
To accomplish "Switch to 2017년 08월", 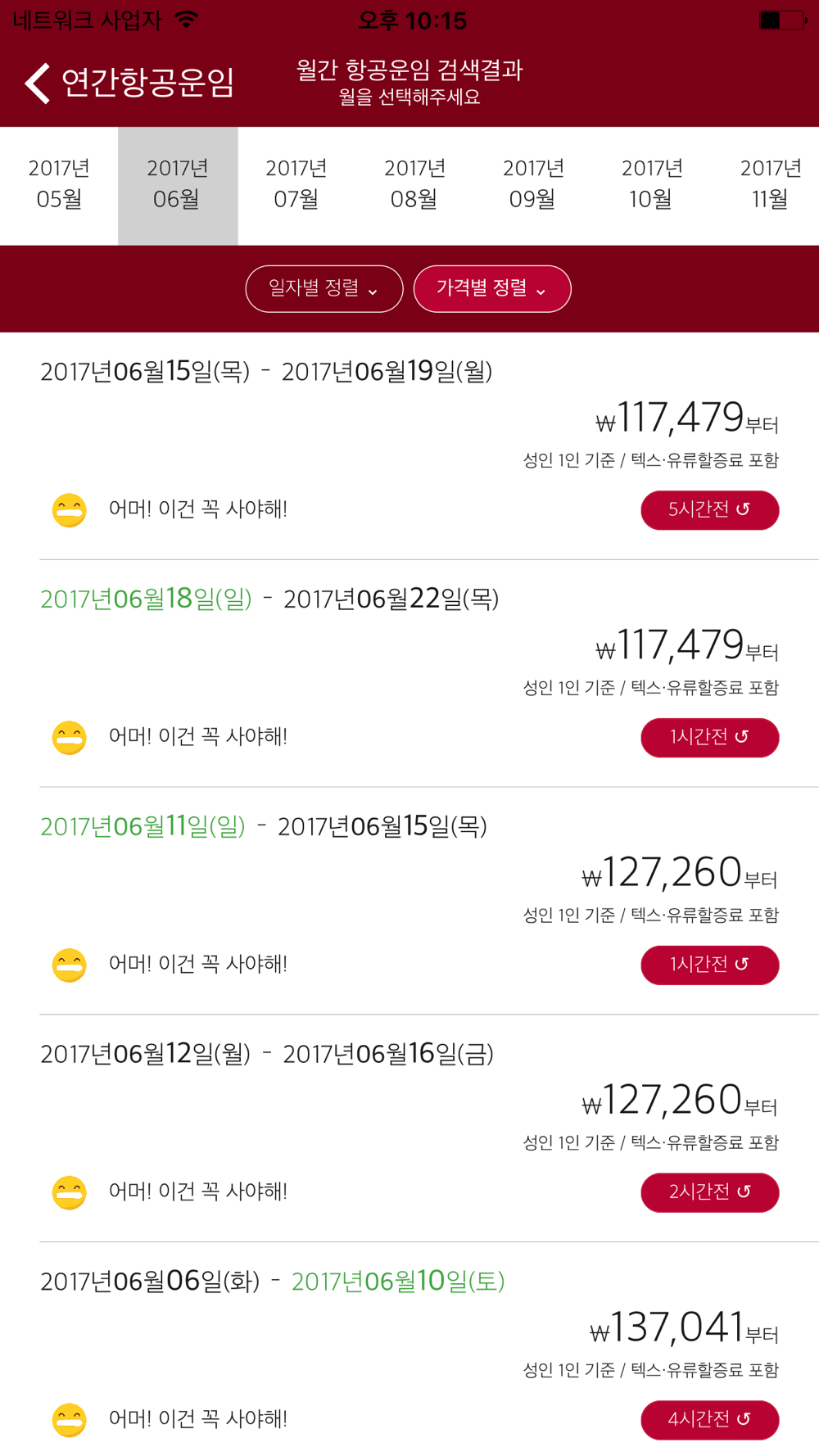I will pyautogui.click(x=415, y=186).
